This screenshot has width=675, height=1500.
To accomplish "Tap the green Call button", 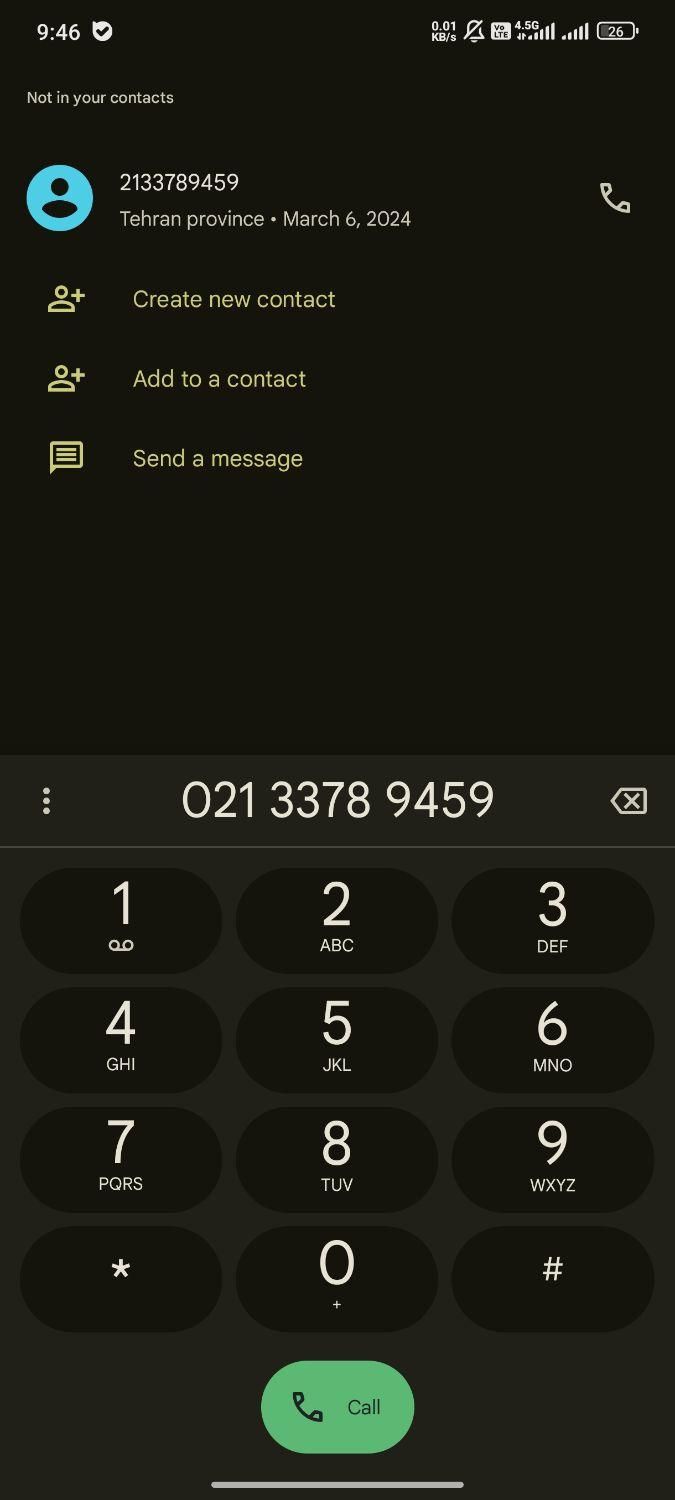I will [337, 1406].
